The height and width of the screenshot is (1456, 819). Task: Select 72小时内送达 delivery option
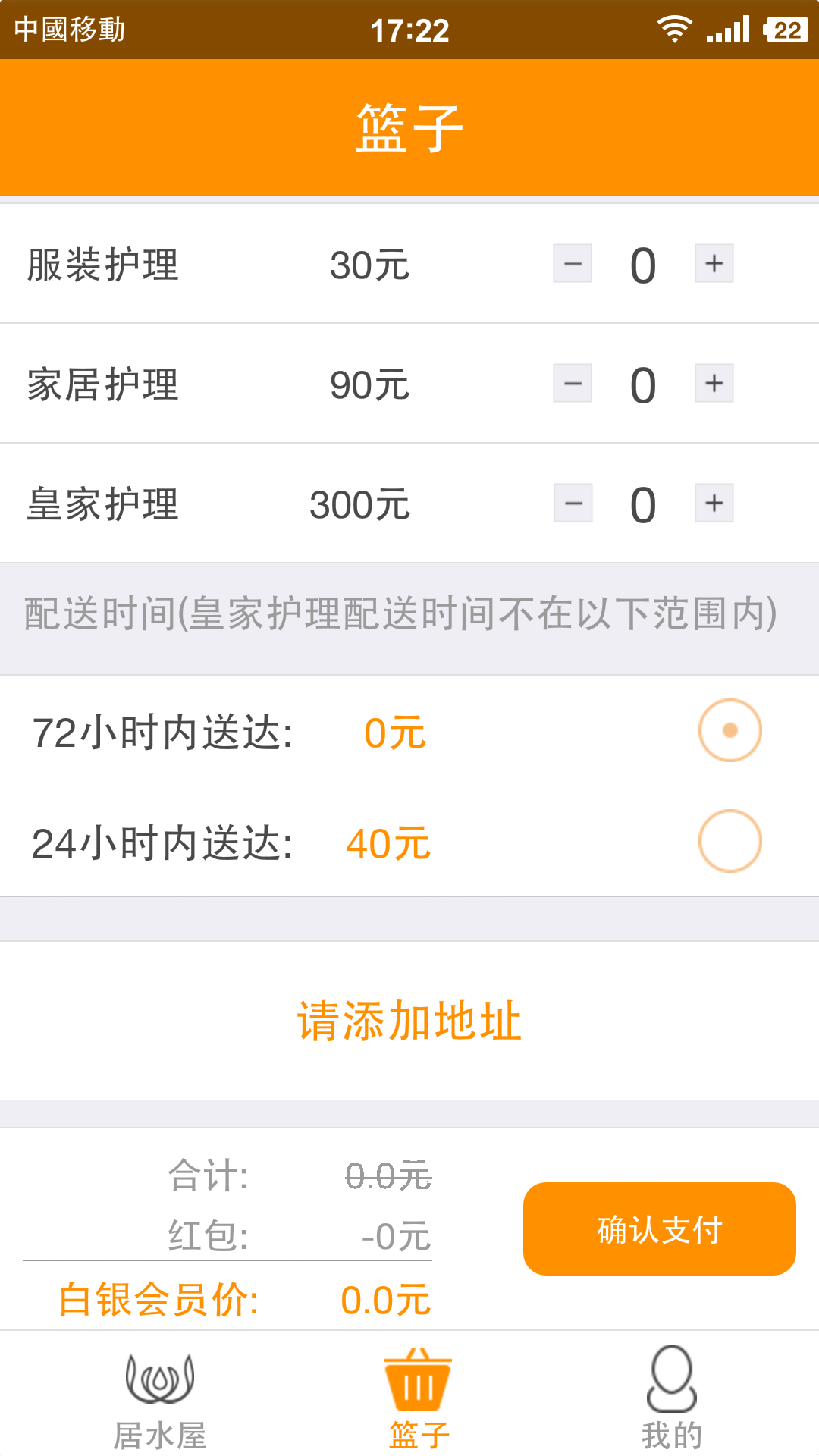pos(730,730)
